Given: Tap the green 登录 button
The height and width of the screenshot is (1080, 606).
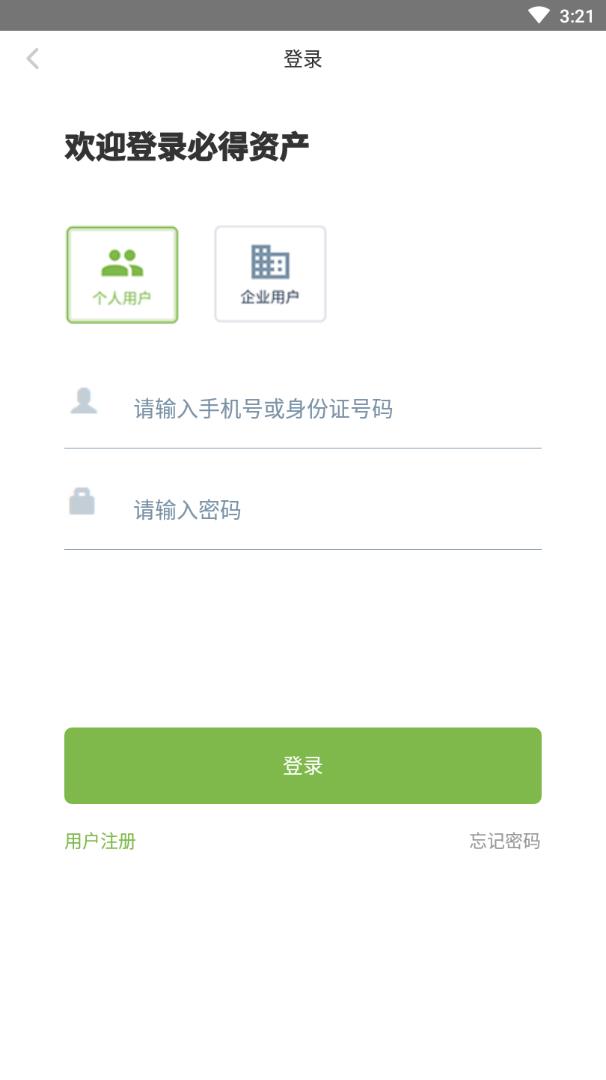Looking at the screenshot, I should [303, 765].
